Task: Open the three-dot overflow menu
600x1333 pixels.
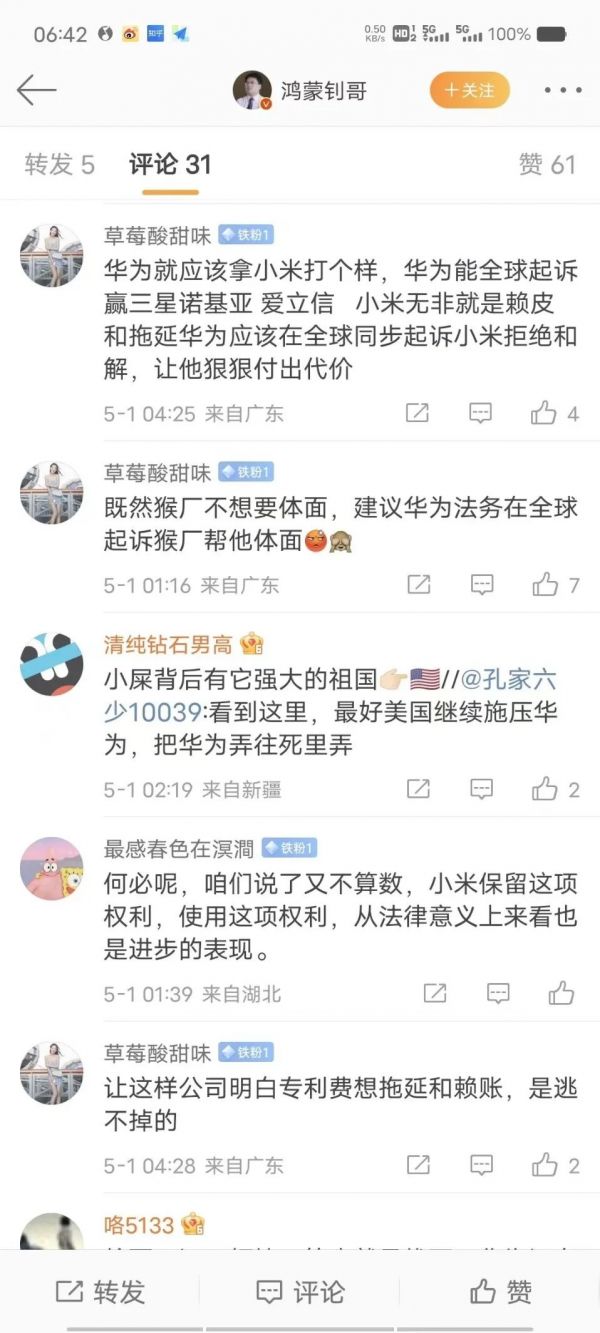Action: click(x=562, y=90)
